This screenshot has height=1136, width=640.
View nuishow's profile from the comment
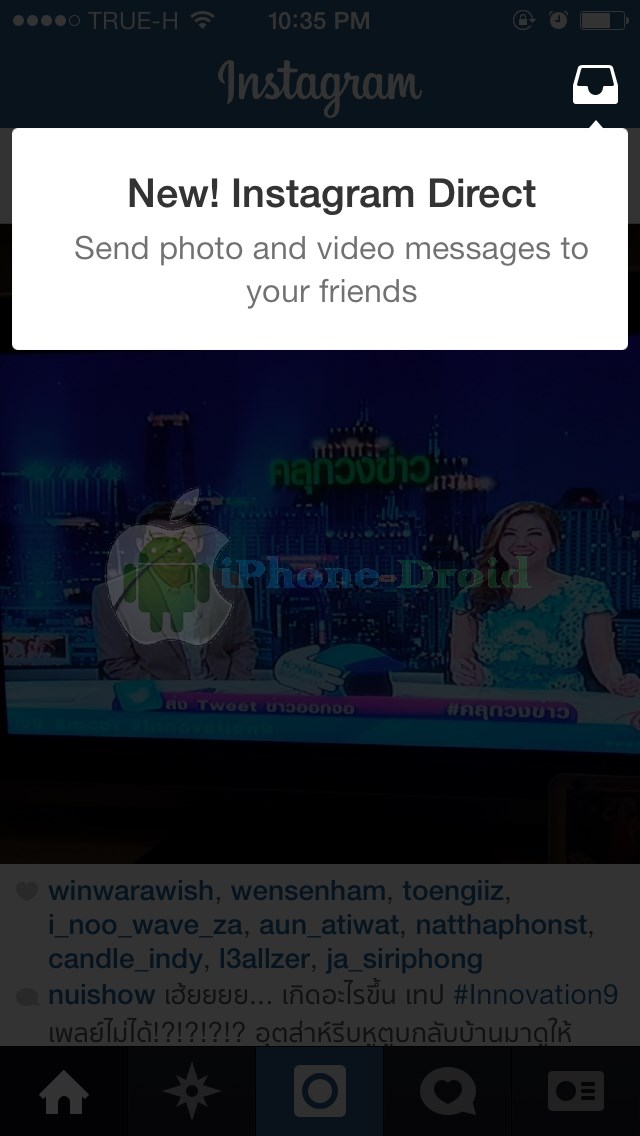101,994
